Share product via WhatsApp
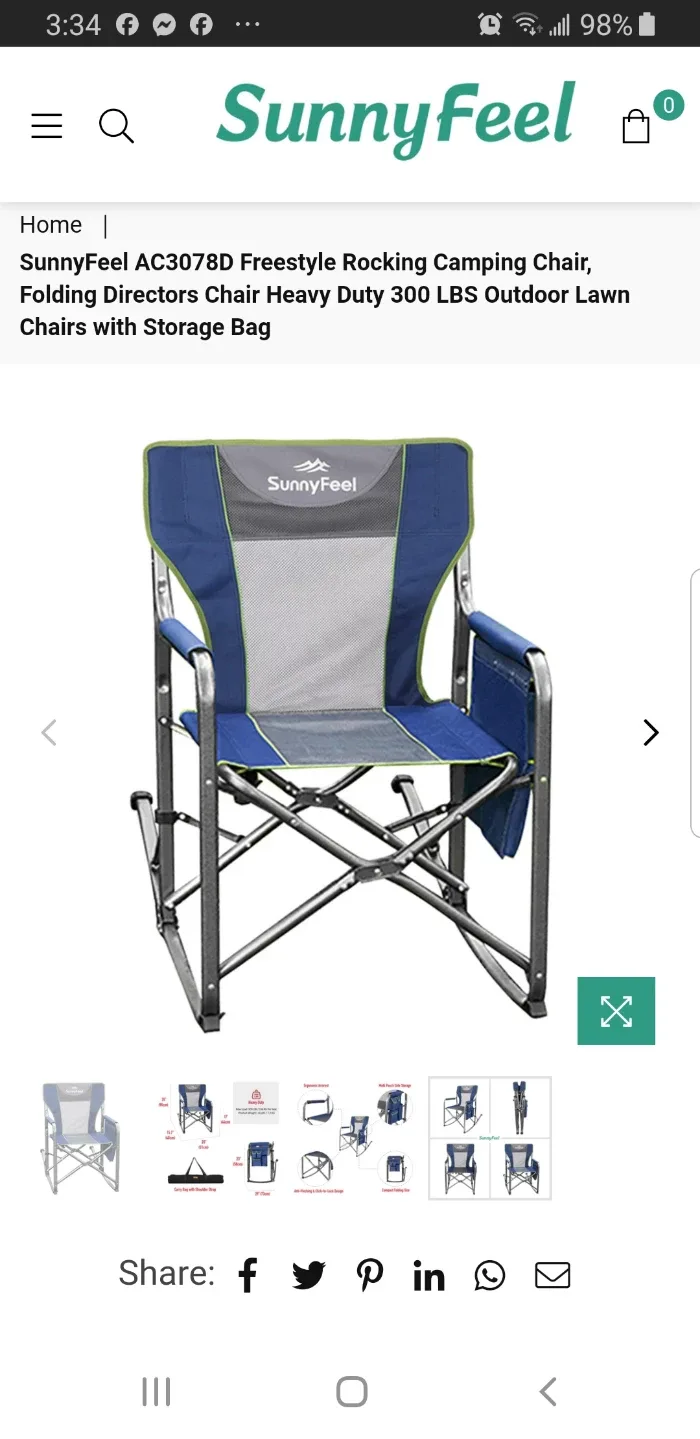This screenshot has width=700, height=1439. tap(490, 1275)
